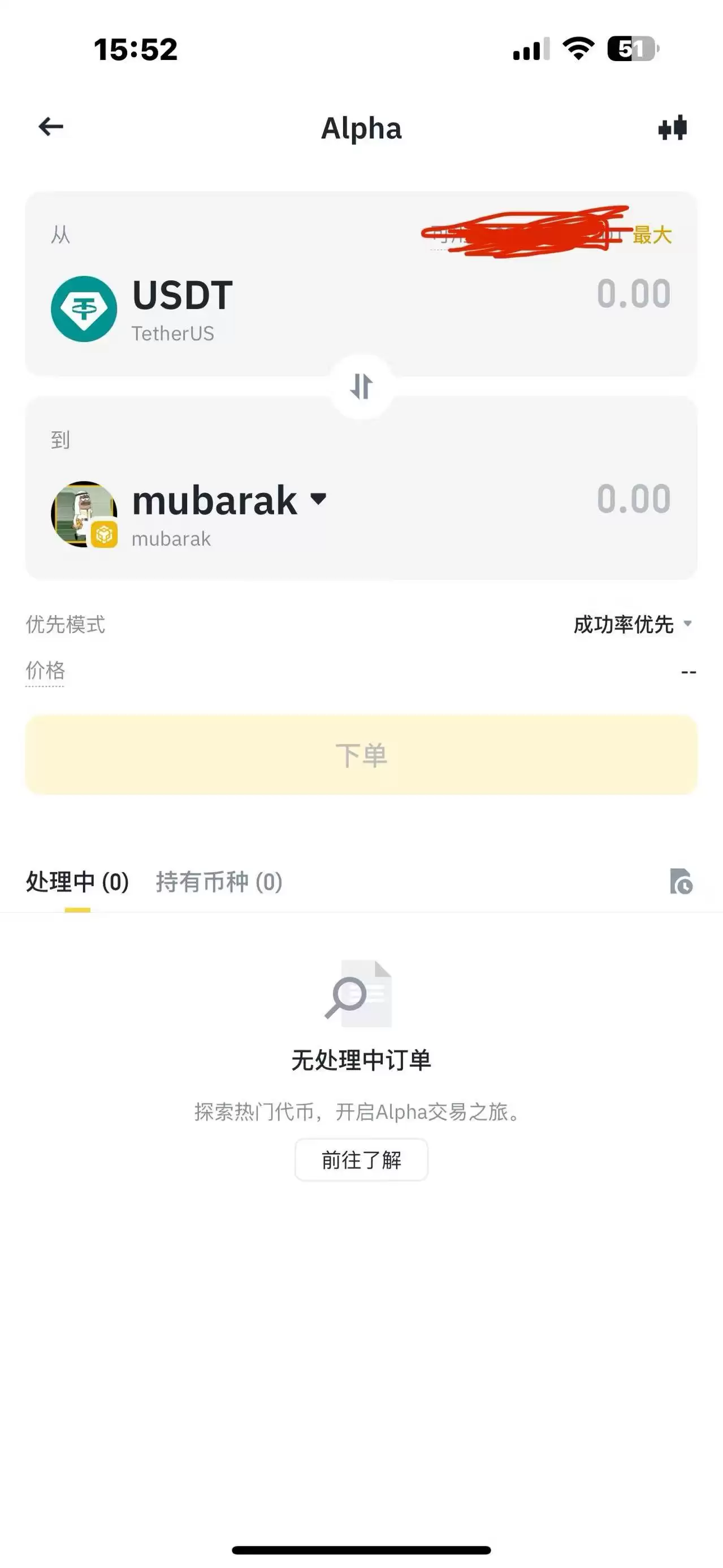
Task: Tap 最大 to use maximum balance
Action: [653, 235]
